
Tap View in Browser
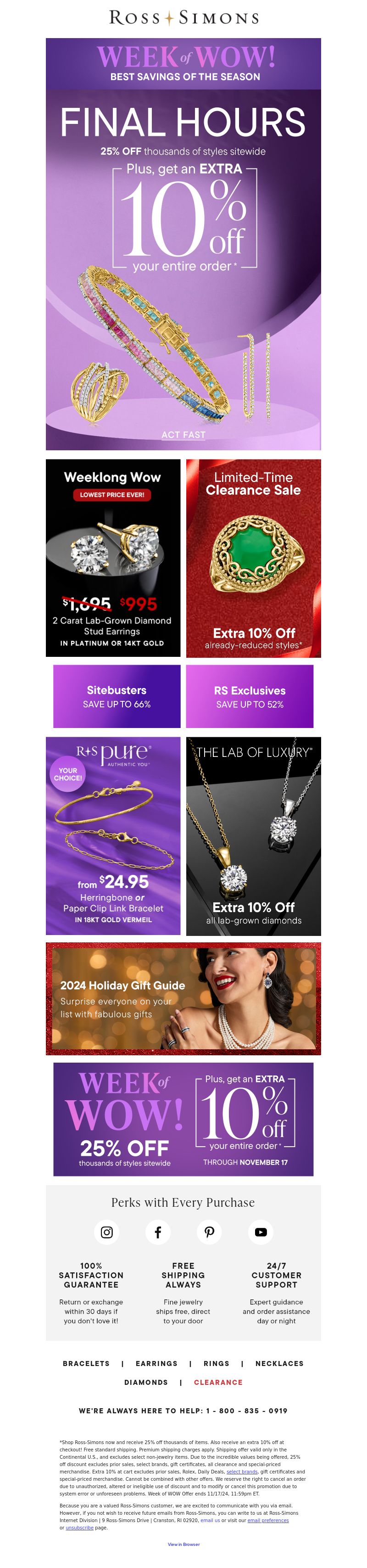(x=183, y=1544)
